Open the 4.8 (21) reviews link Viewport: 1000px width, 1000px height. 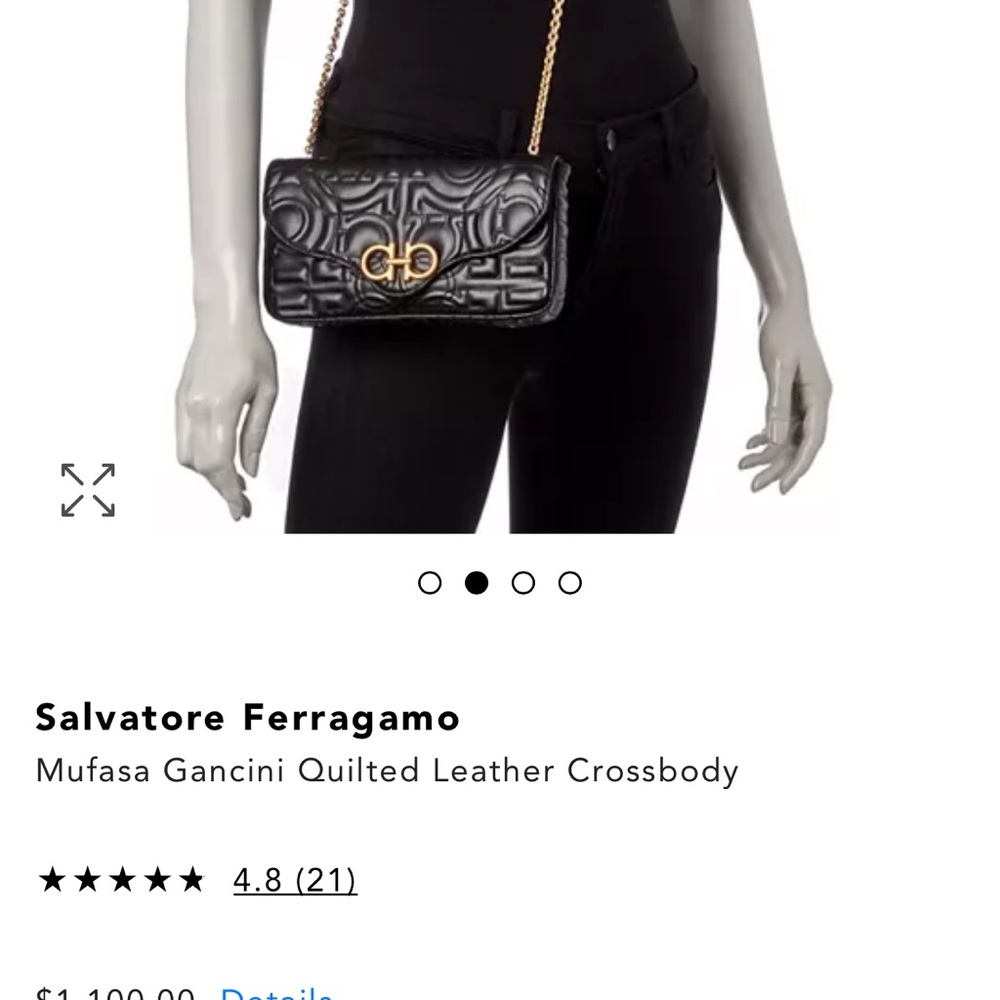tap(294, 880)
